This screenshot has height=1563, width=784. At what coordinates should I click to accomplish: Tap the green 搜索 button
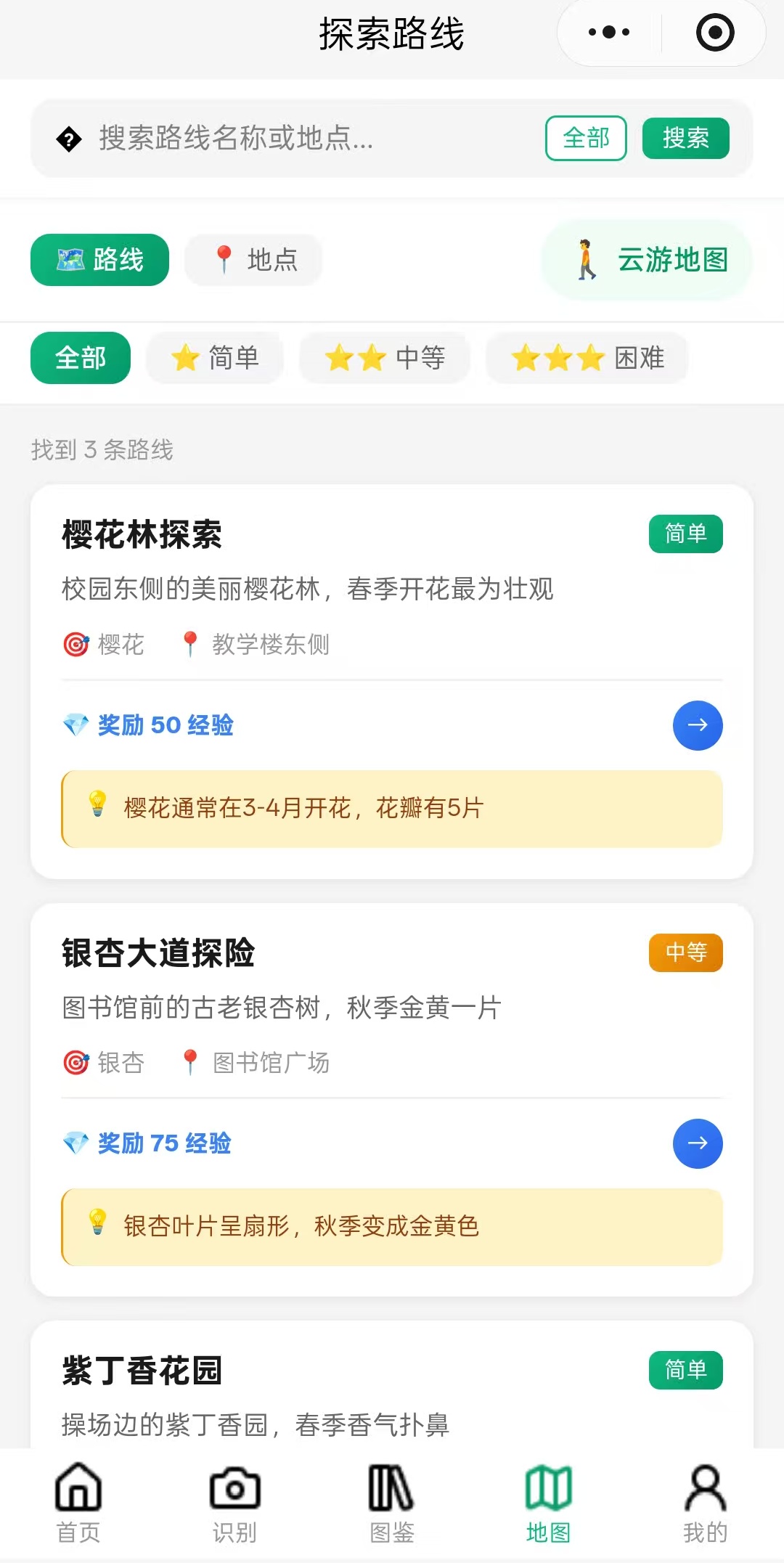tap(685, 138)
